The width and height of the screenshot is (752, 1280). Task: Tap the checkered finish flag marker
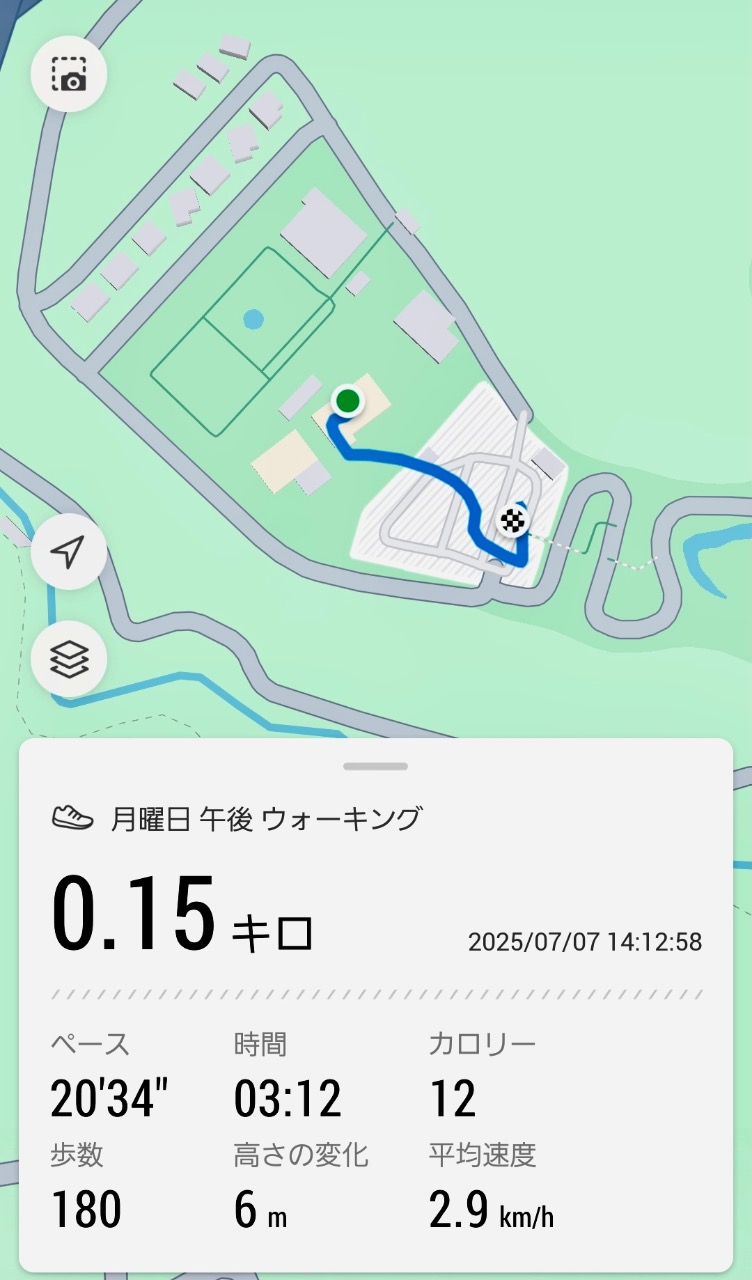tap(513, 520)
